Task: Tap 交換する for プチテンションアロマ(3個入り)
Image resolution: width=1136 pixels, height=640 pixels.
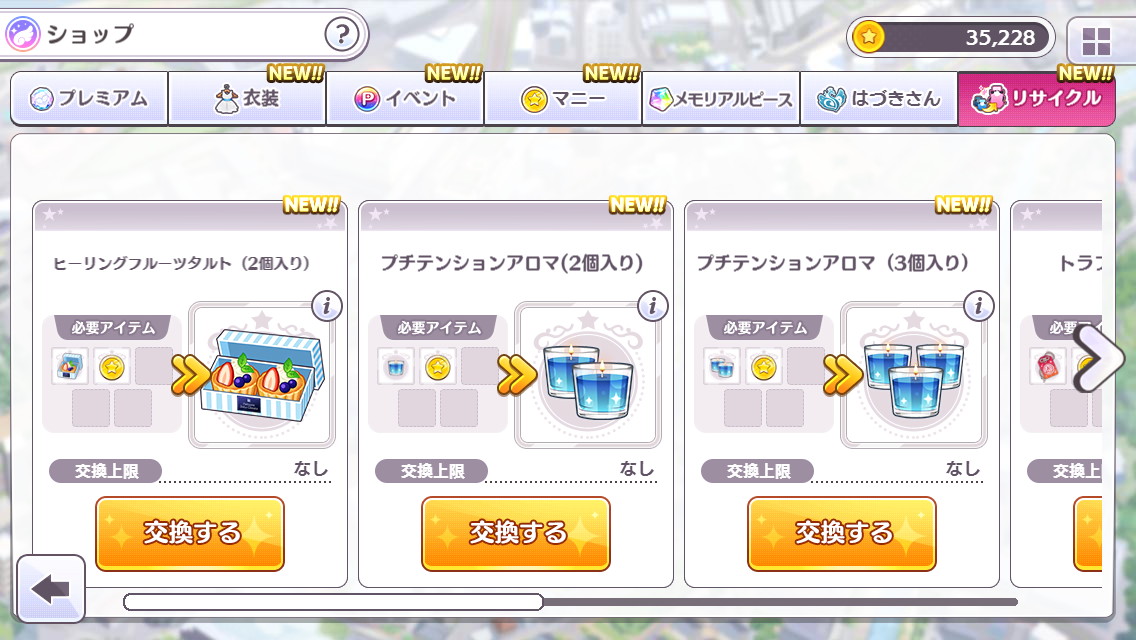Action: [x=842, y=533]
